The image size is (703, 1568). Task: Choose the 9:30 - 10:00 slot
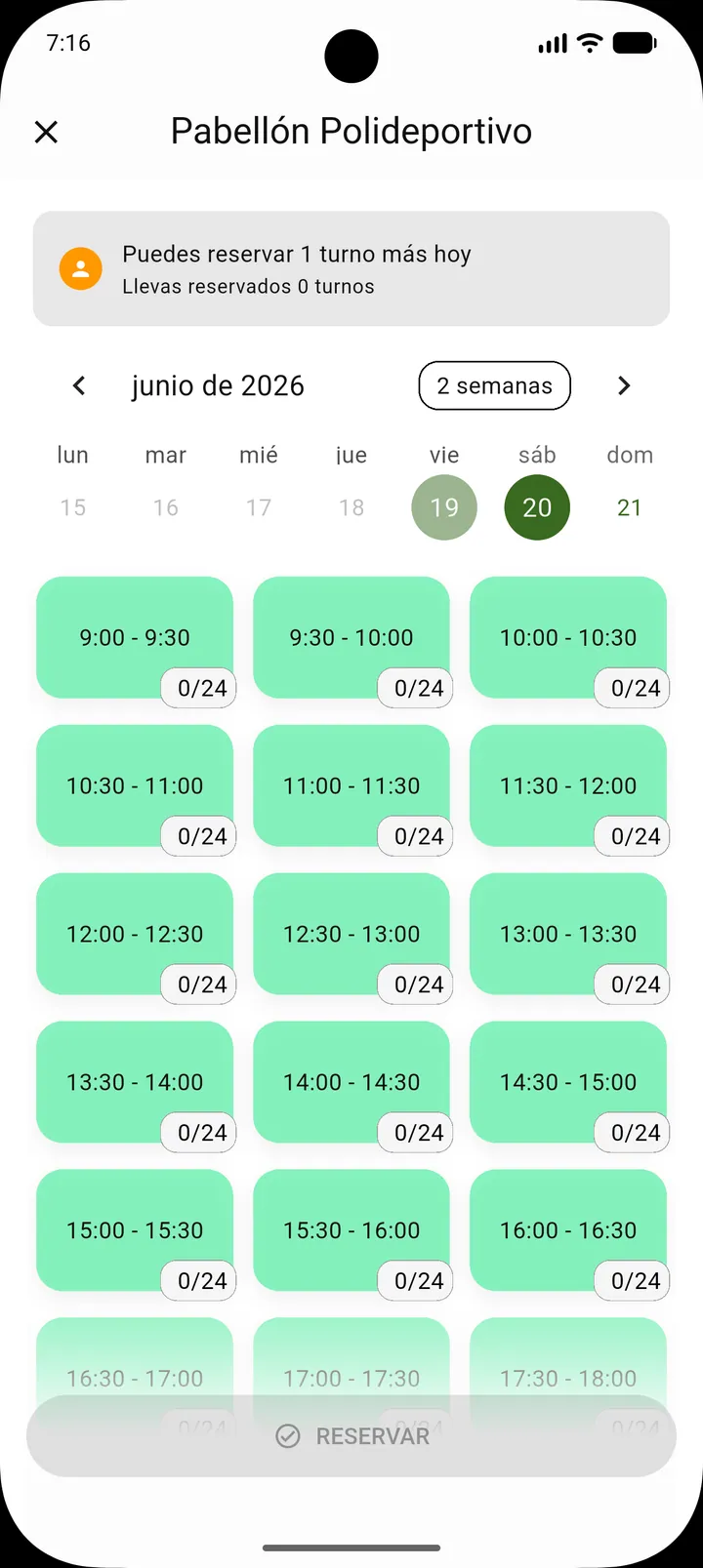351,637
